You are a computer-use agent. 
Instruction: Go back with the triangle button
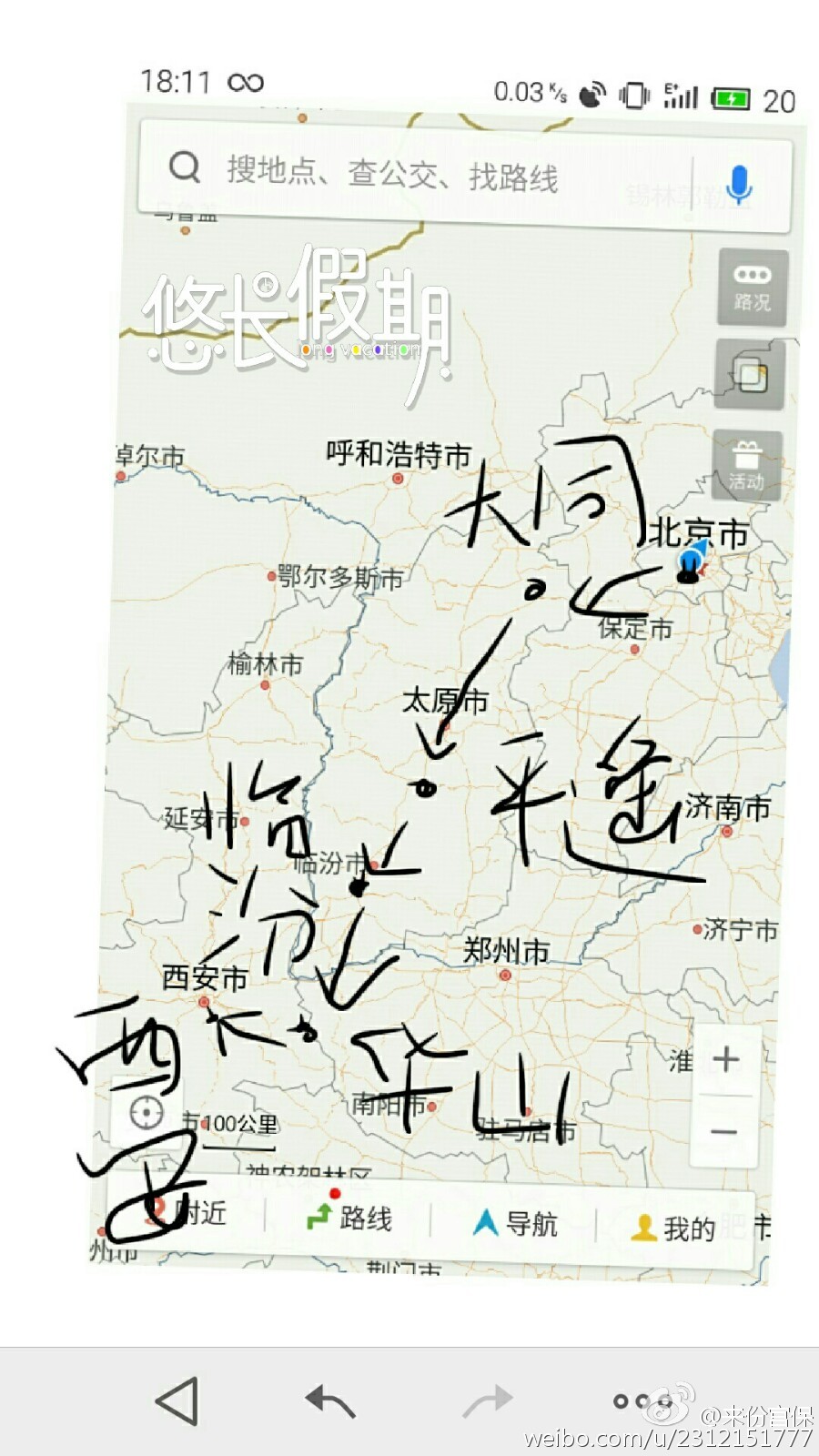[177, 1401]
